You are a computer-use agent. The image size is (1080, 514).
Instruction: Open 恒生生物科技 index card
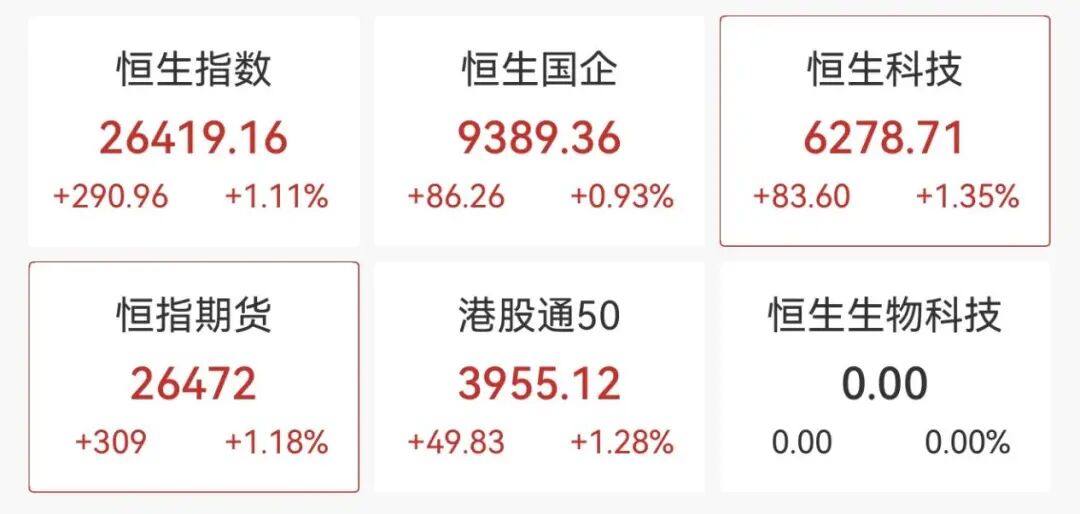pos(884,377)
